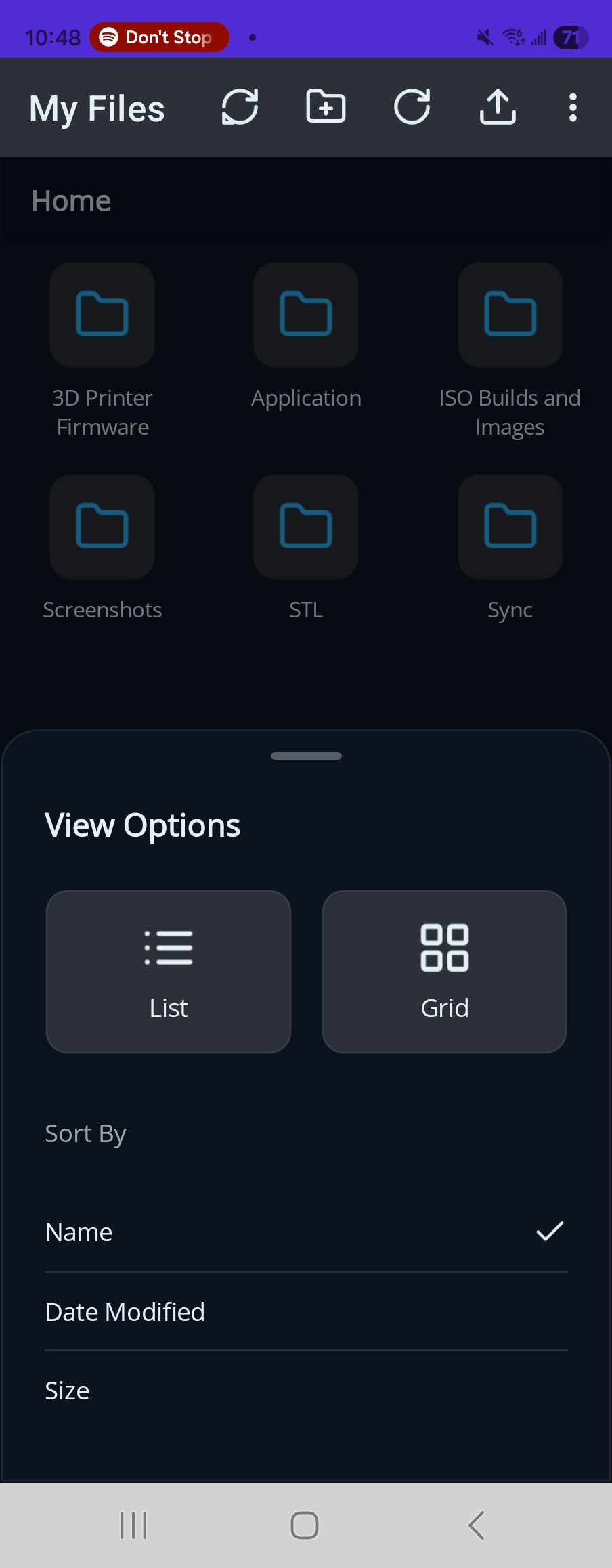Tap the Spotify Don't Stop status pill
Viewport: 612px width, 1568px height.
pos(159,37)
